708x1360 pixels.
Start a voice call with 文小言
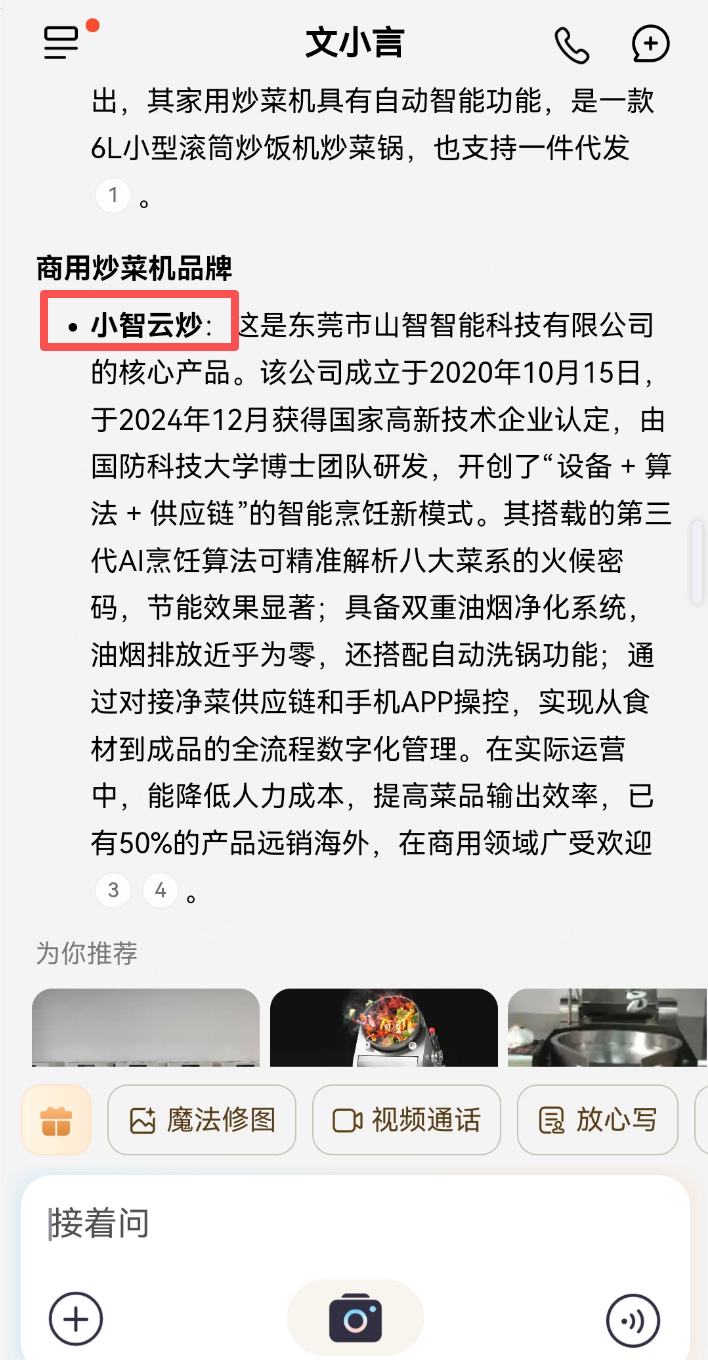click(571, 44)
